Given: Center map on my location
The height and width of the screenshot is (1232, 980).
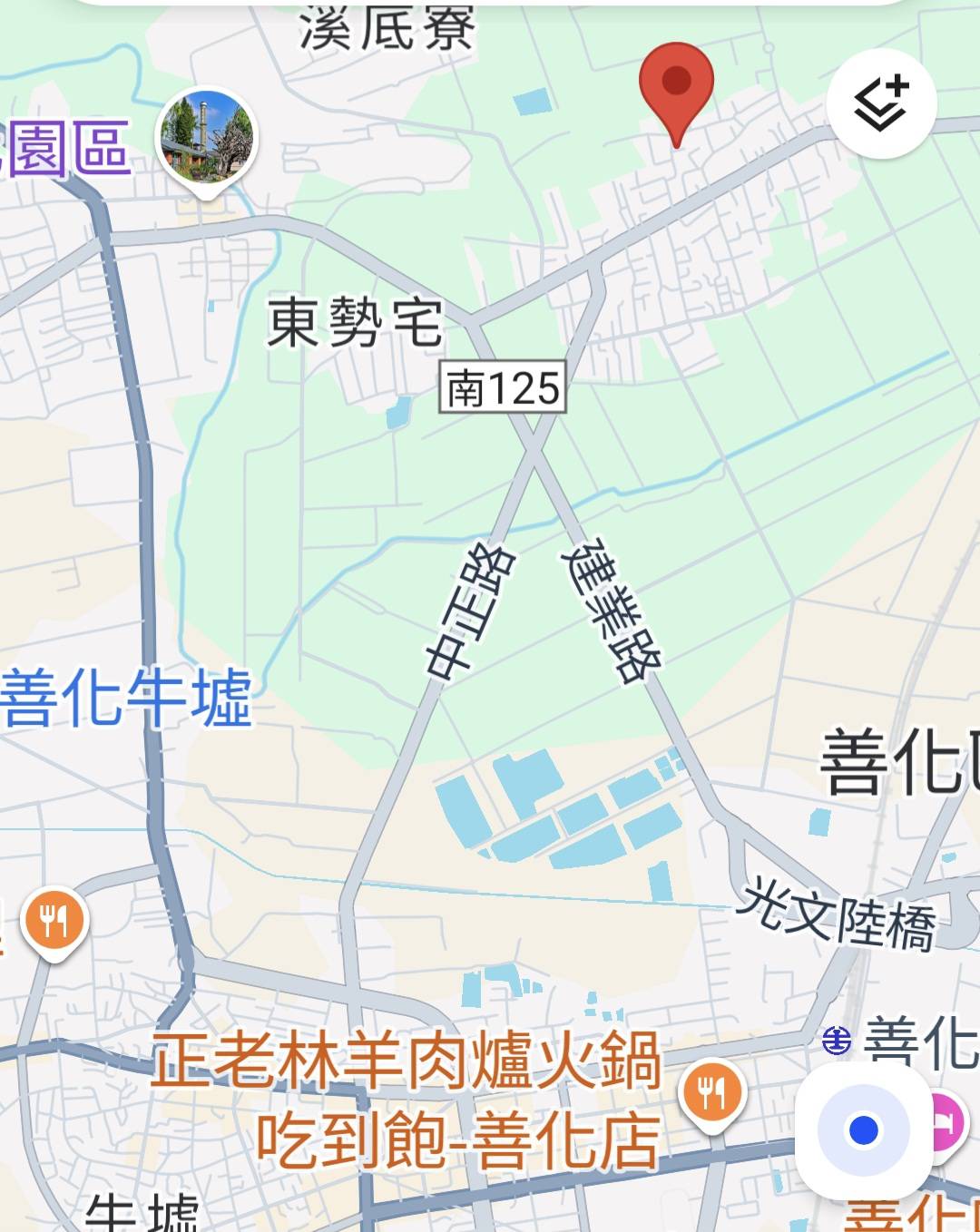Looking at the screenshot, I should [x=863, y=1130].
